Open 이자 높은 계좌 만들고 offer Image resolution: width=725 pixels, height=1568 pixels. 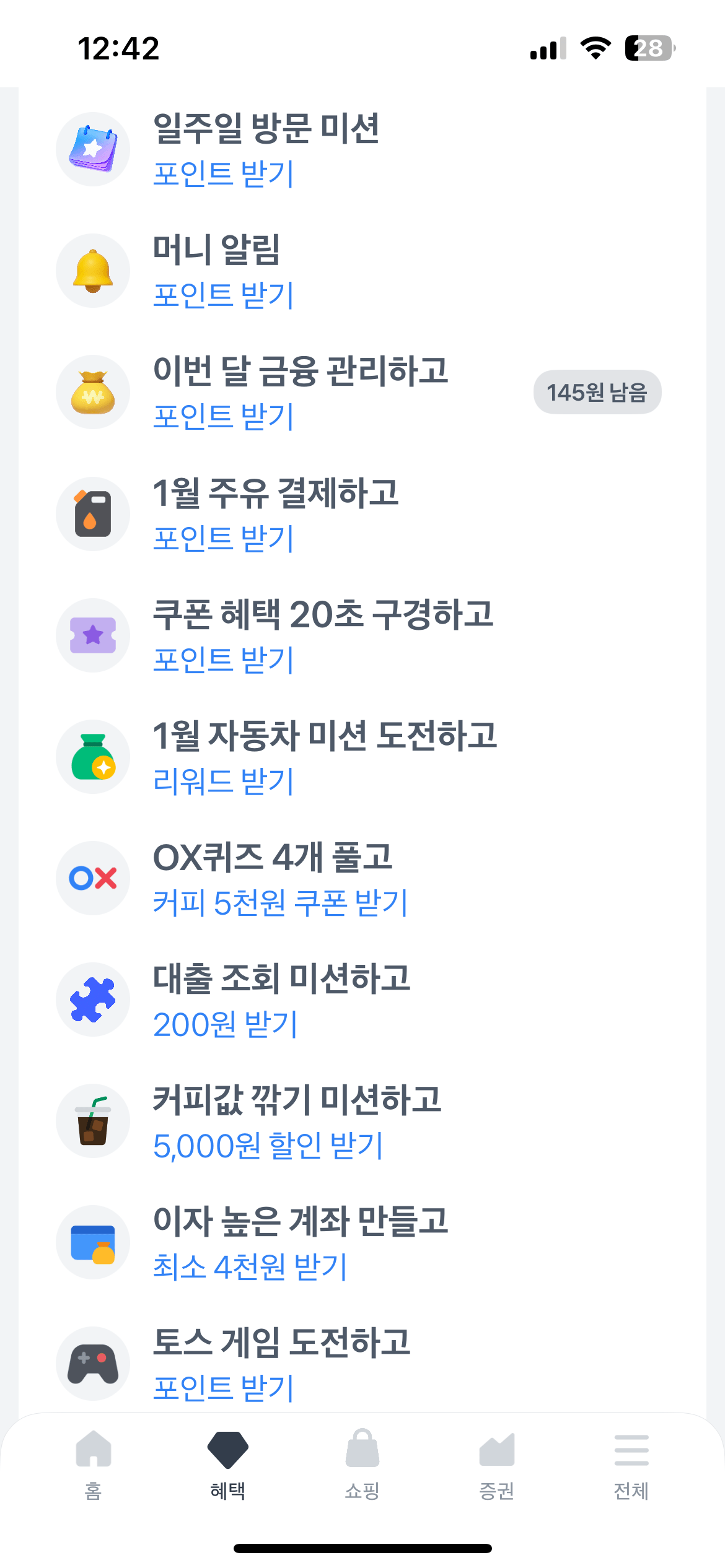(301, 1242)
